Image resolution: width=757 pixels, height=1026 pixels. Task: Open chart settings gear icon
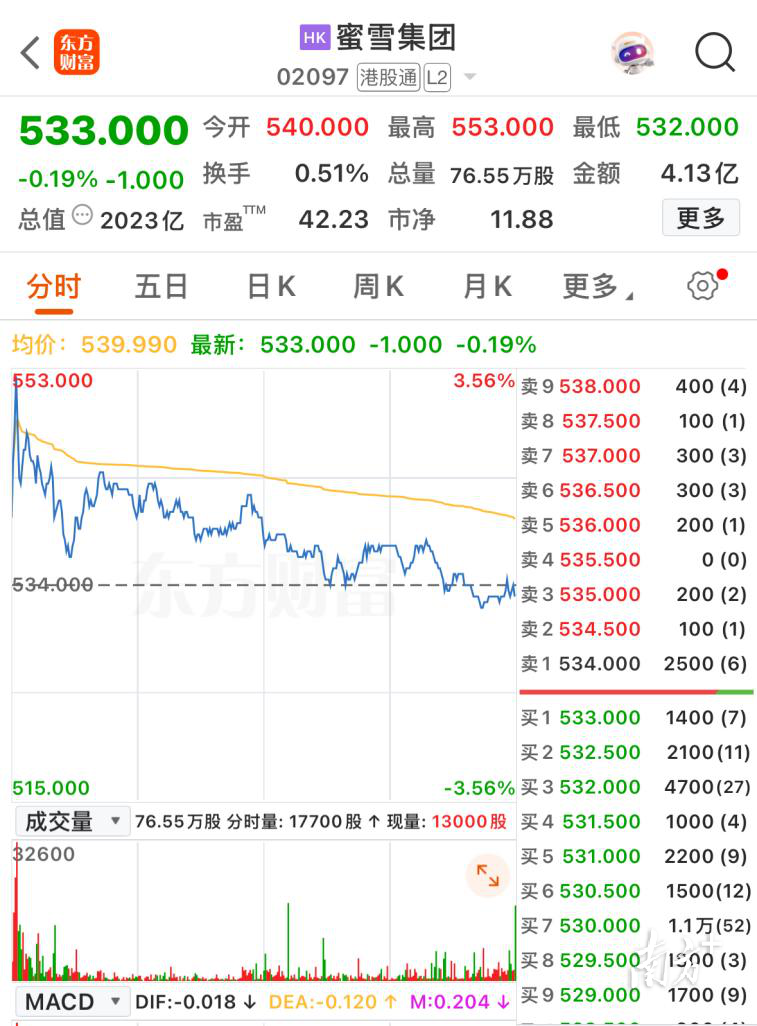[703, 287]
